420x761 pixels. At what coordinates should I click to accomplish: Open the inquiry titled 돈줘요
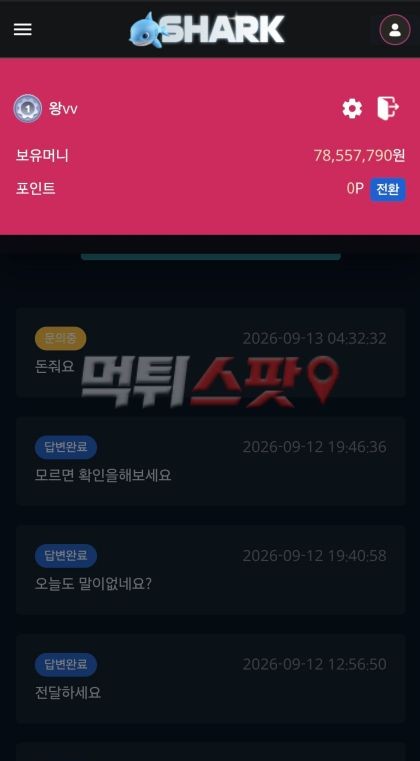coord(211,352)
